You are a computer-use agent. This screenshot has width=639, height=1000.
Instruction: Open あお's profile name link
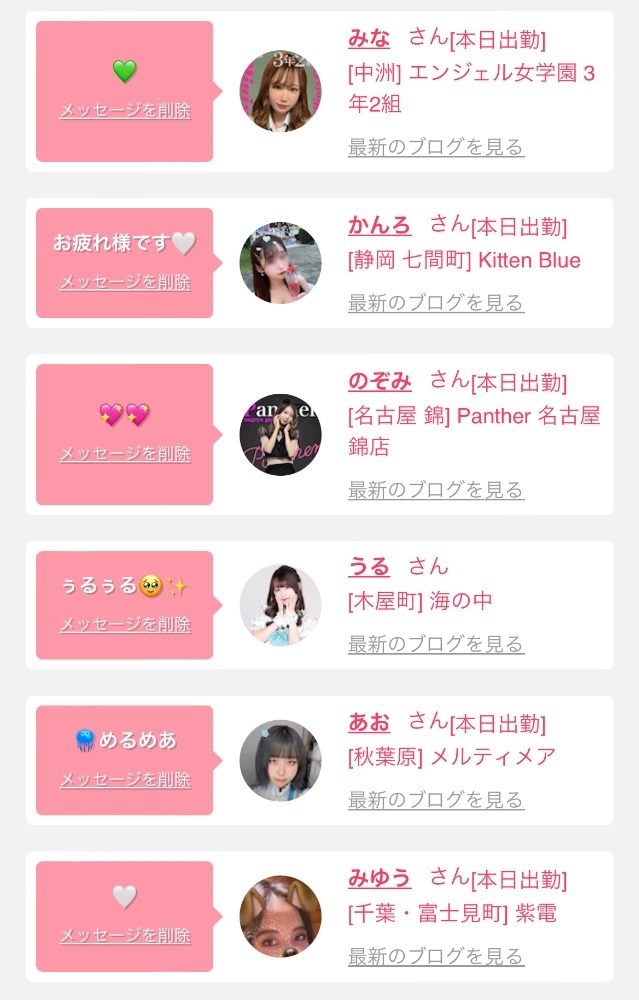click(x=369, y=722)
